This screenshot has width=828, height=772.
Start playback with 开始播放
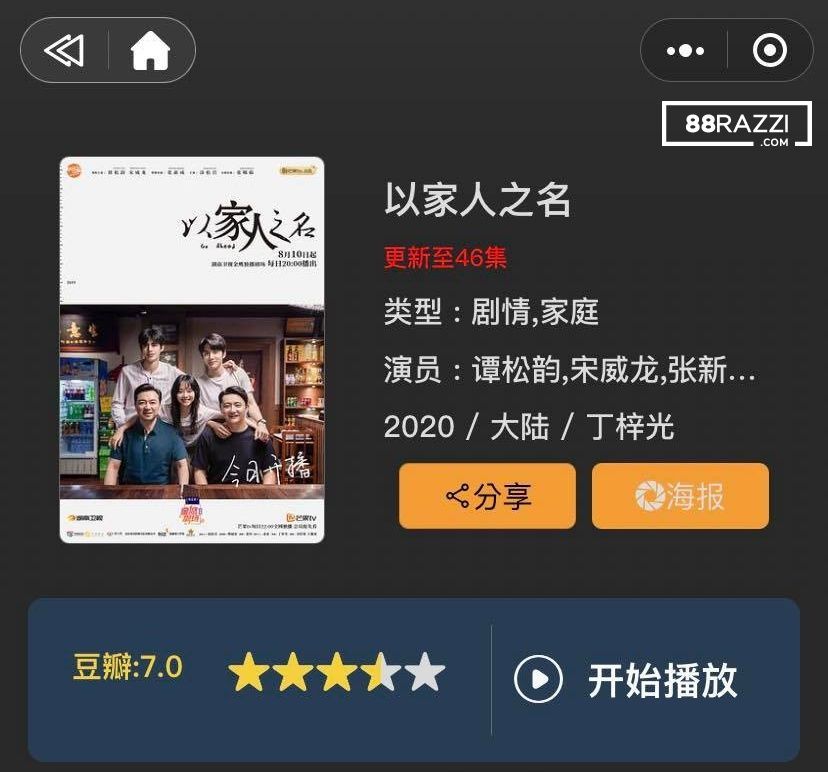pyautogui.click(x=626, y=680)
